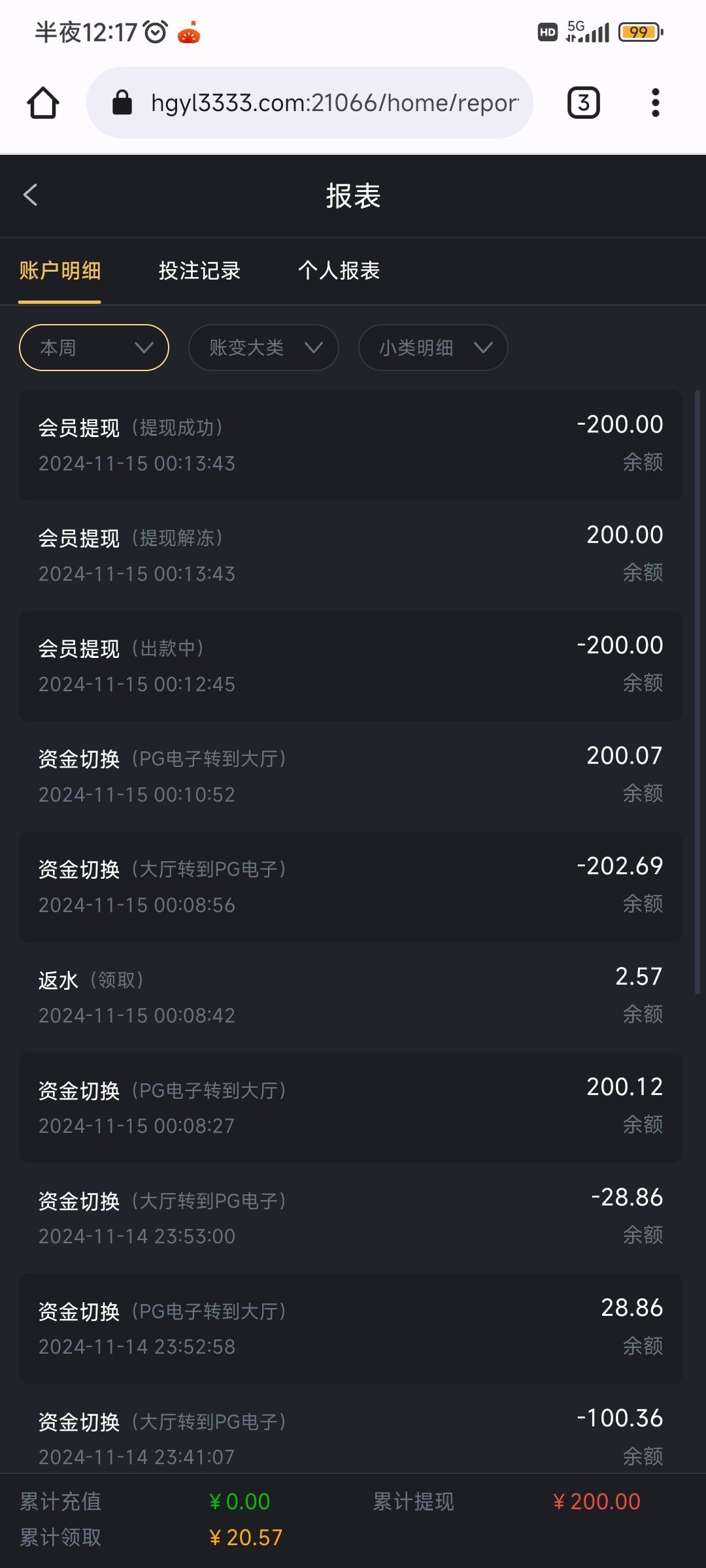Select the 账户明细 tab
This screenshot has width=706, height=1568.
click(x=59, y=270)
